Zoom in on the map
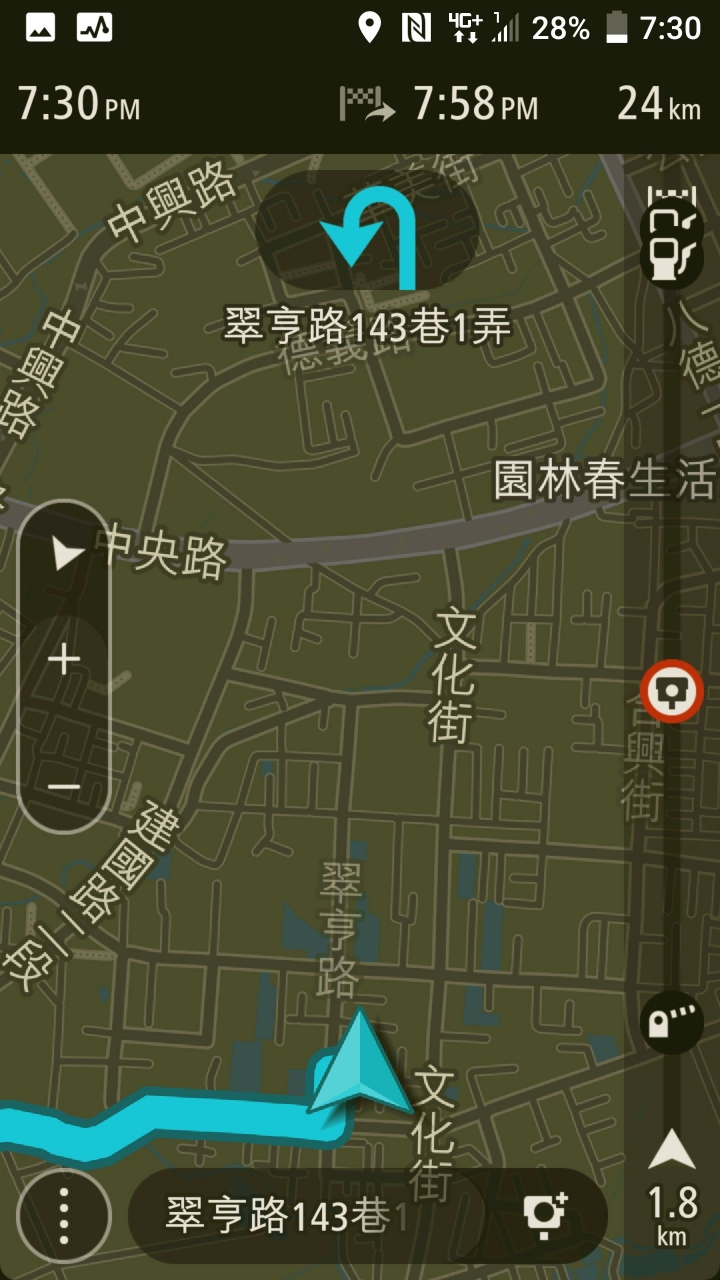Screen dimensions: 720x1280 coord(64,659)
